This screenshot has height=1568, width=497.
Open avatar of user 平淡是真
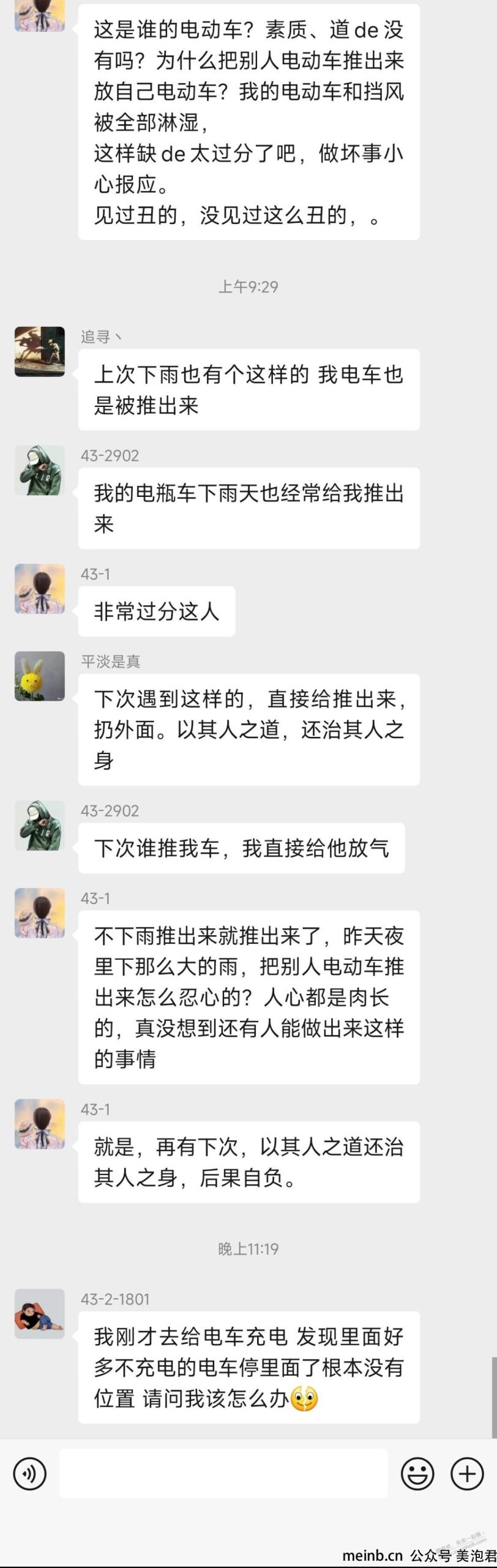tap(40, 676)
